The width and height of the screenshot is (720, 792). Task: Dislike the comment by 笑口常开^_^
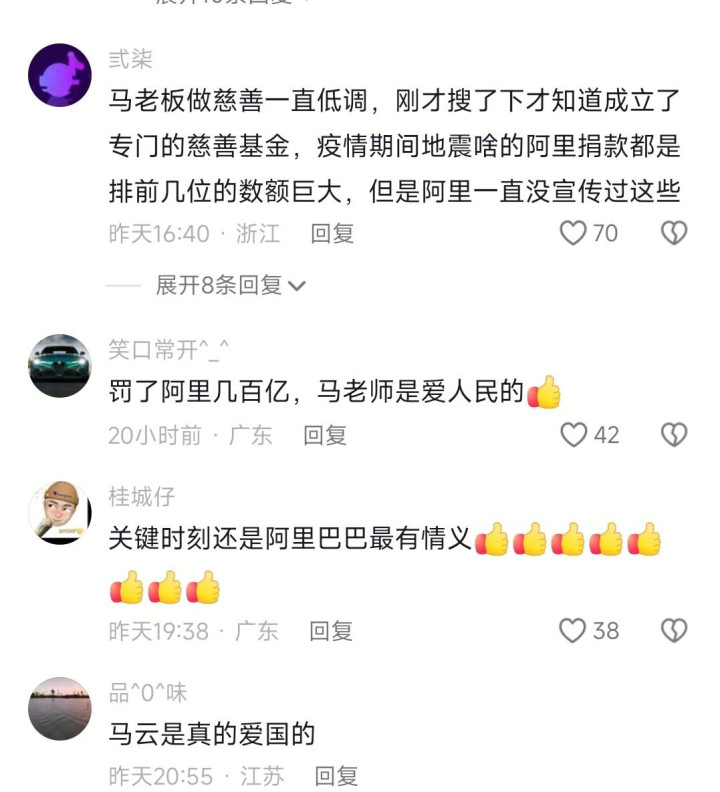(x=673, y=435)
